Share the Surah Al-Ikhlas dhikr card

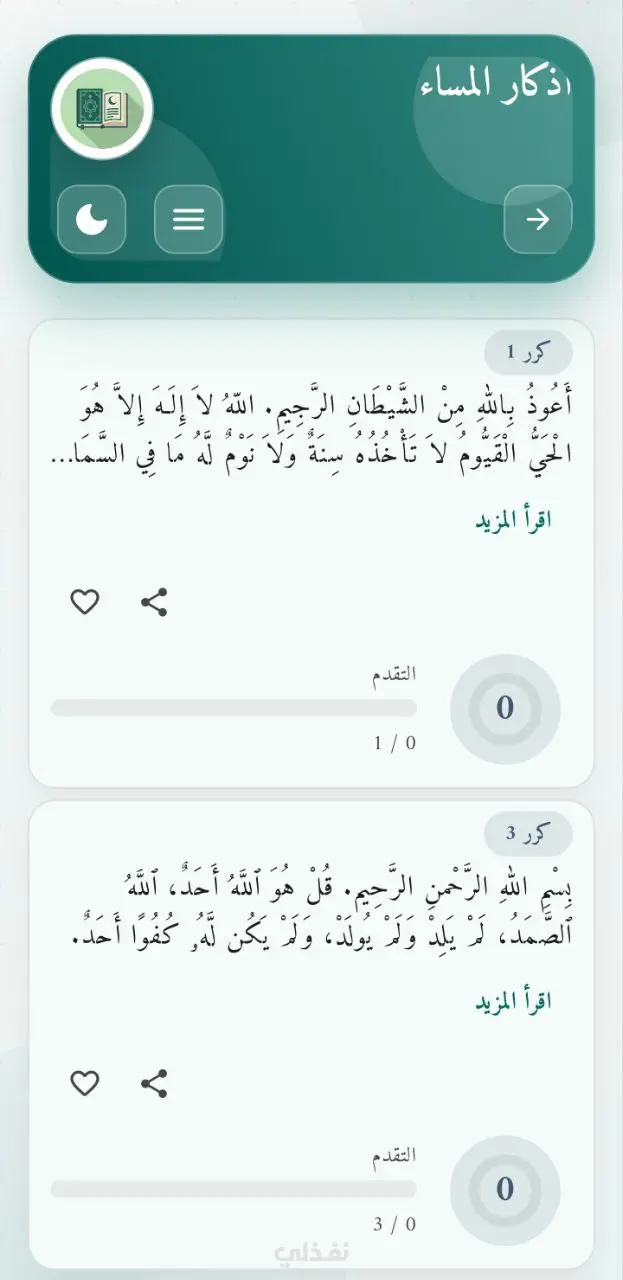point(154,1083)
